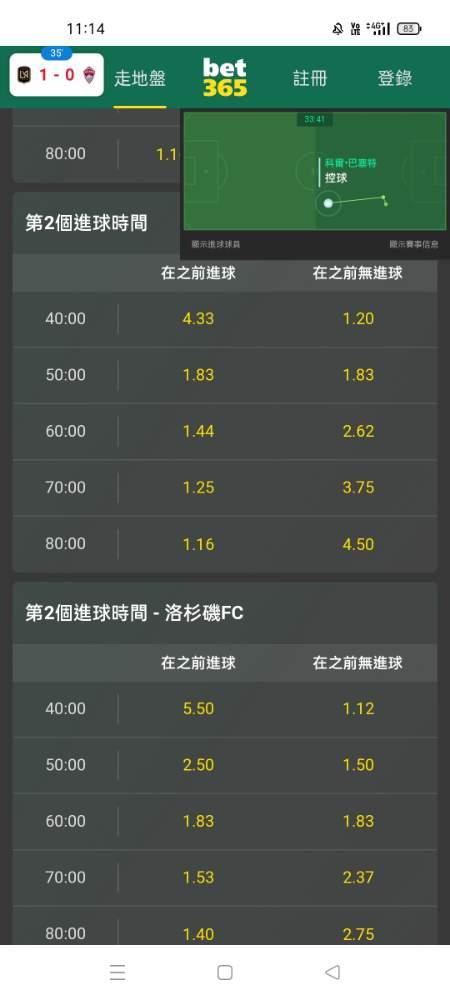The height and width of the screenshot is (1000, 450).
Task: Pick 4.50 no second goal before 80:00
Action: (358, 544)
